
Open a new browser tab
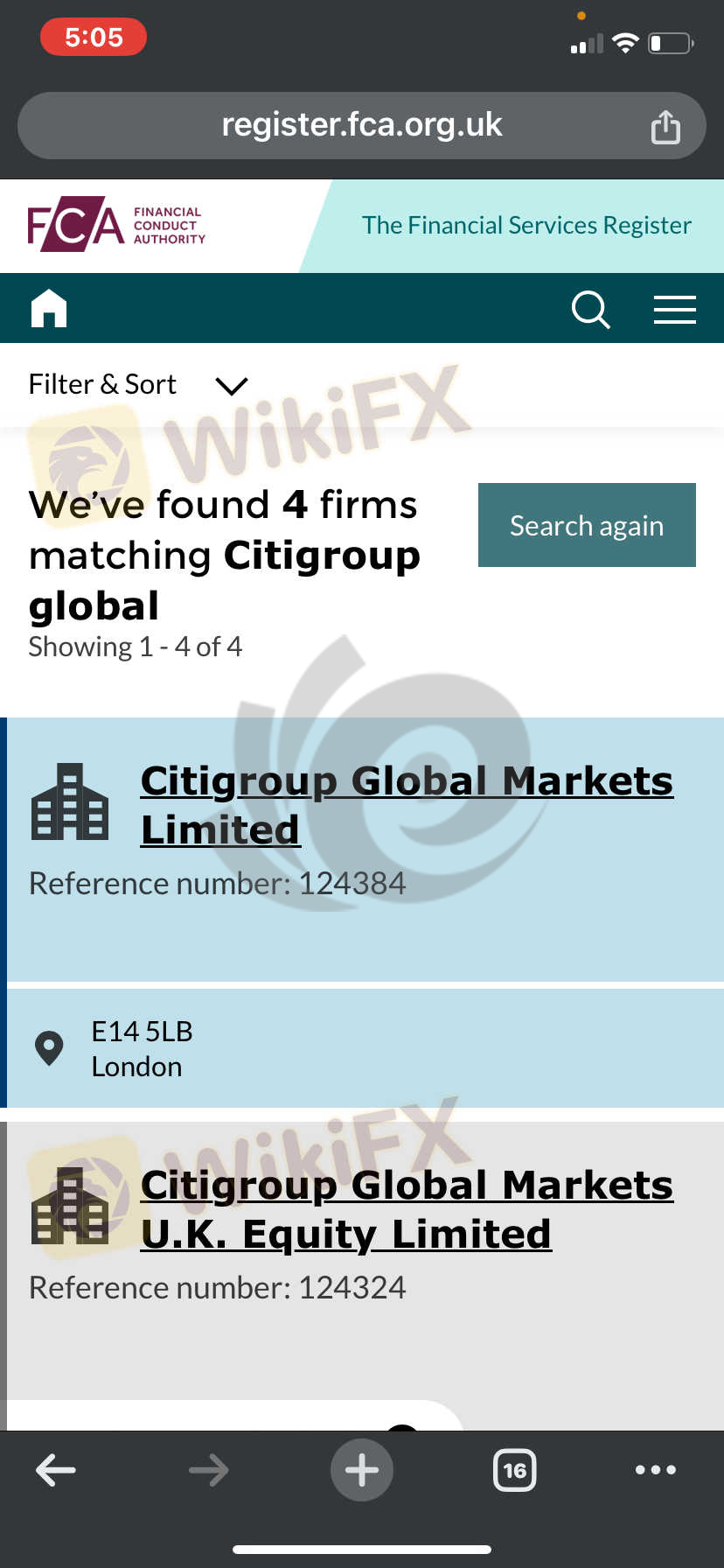(x=362, y=1470)
